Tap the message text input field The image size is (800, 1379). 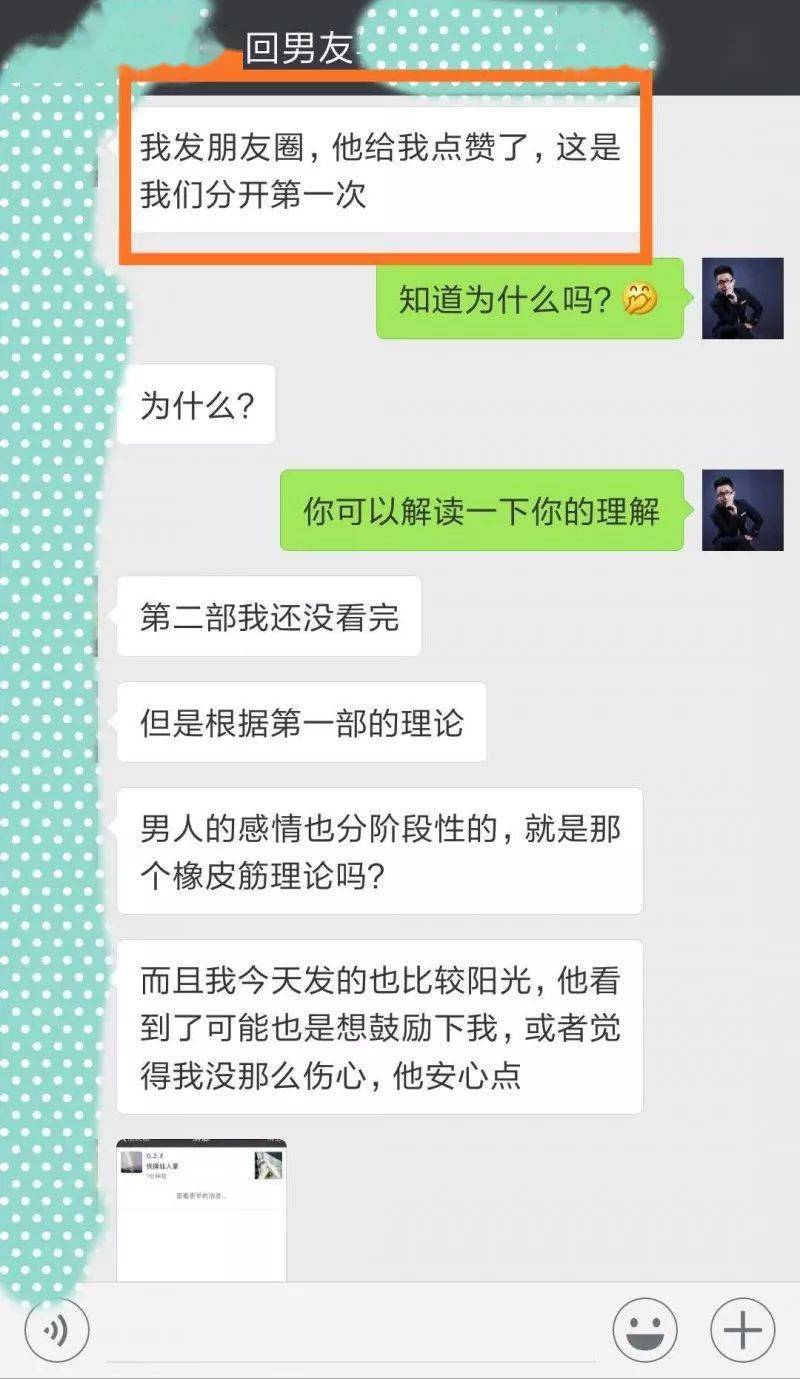point(351,1331)
